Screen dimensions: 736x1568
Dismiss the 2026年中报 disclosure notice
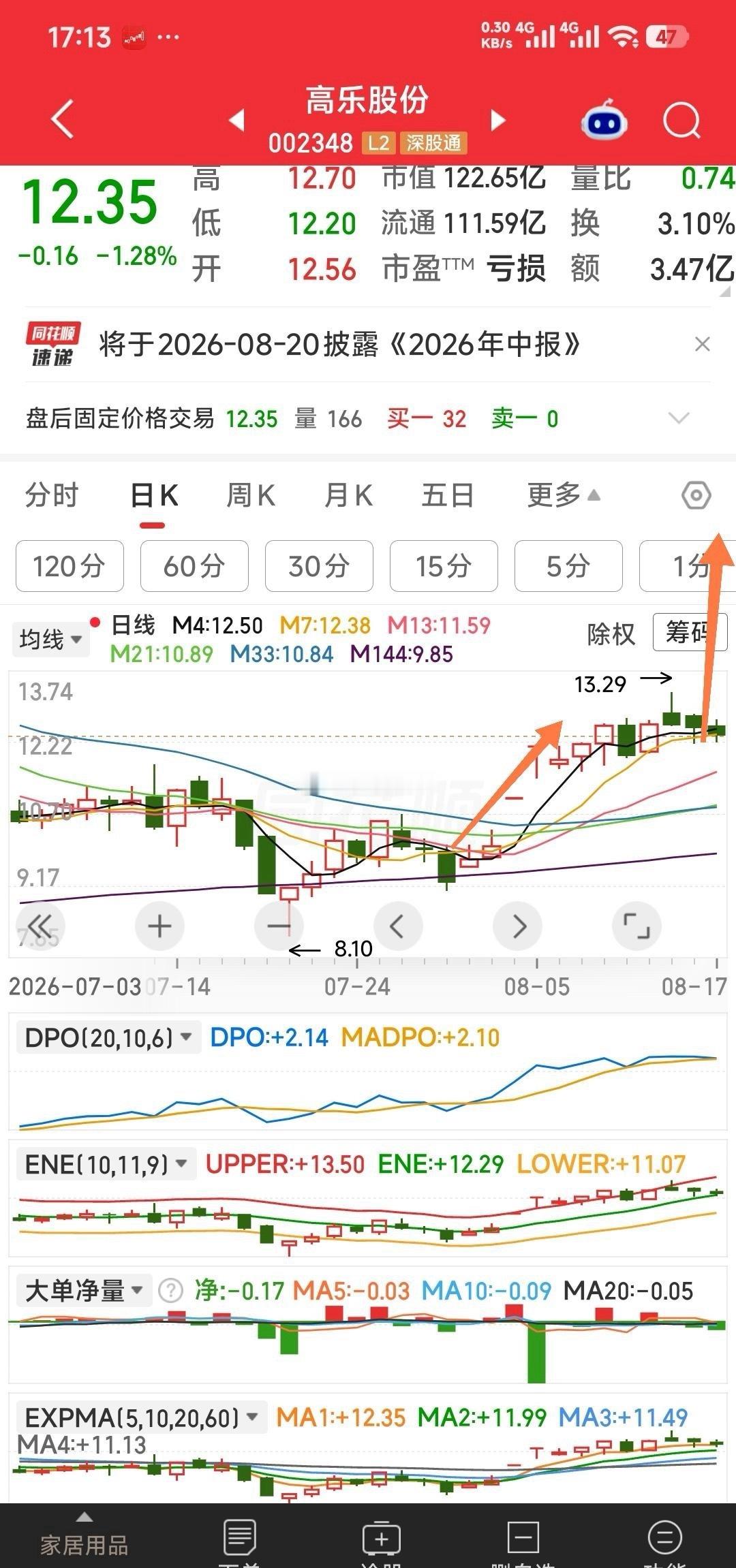click(702, 344)
